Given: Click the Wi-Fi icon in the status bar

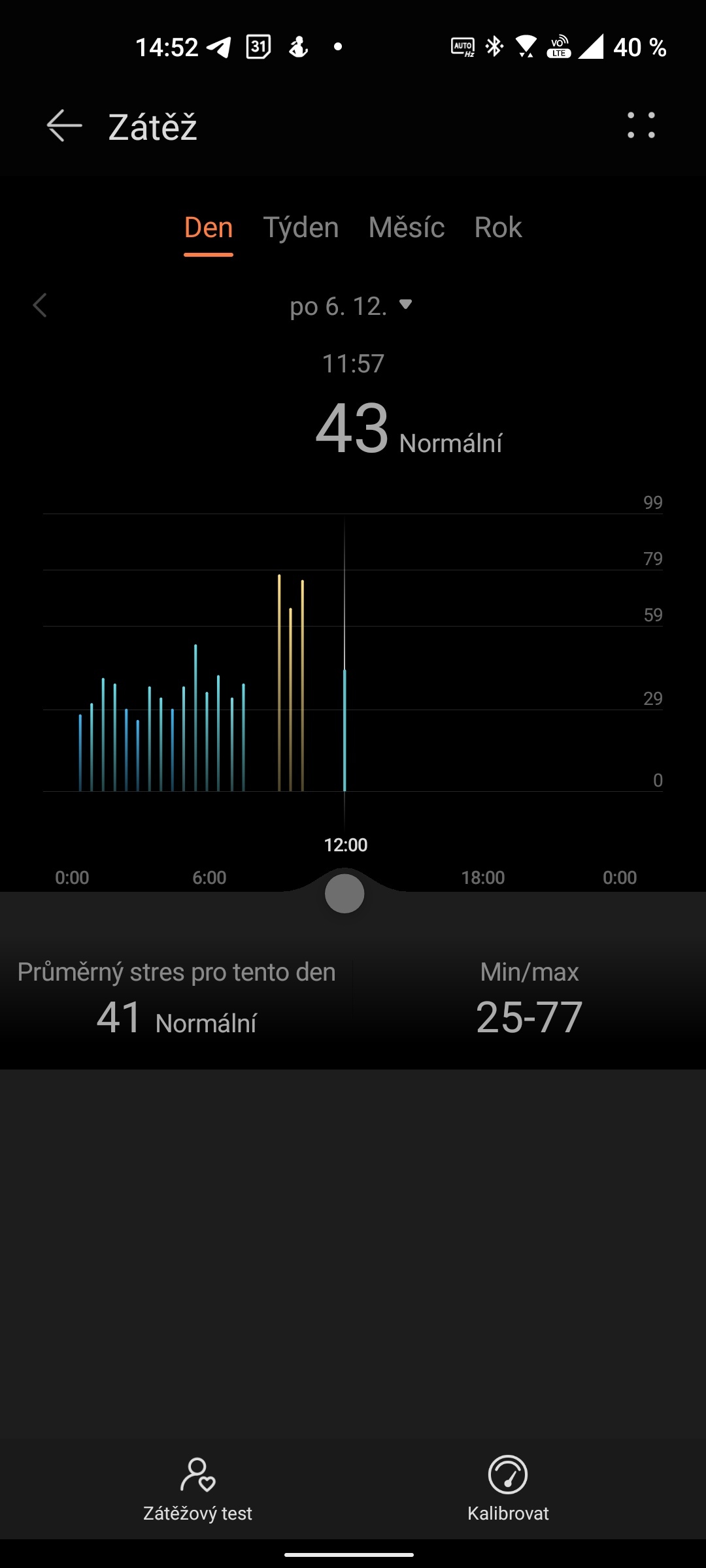Looking at the screenshot, I should tap(527, 46).
